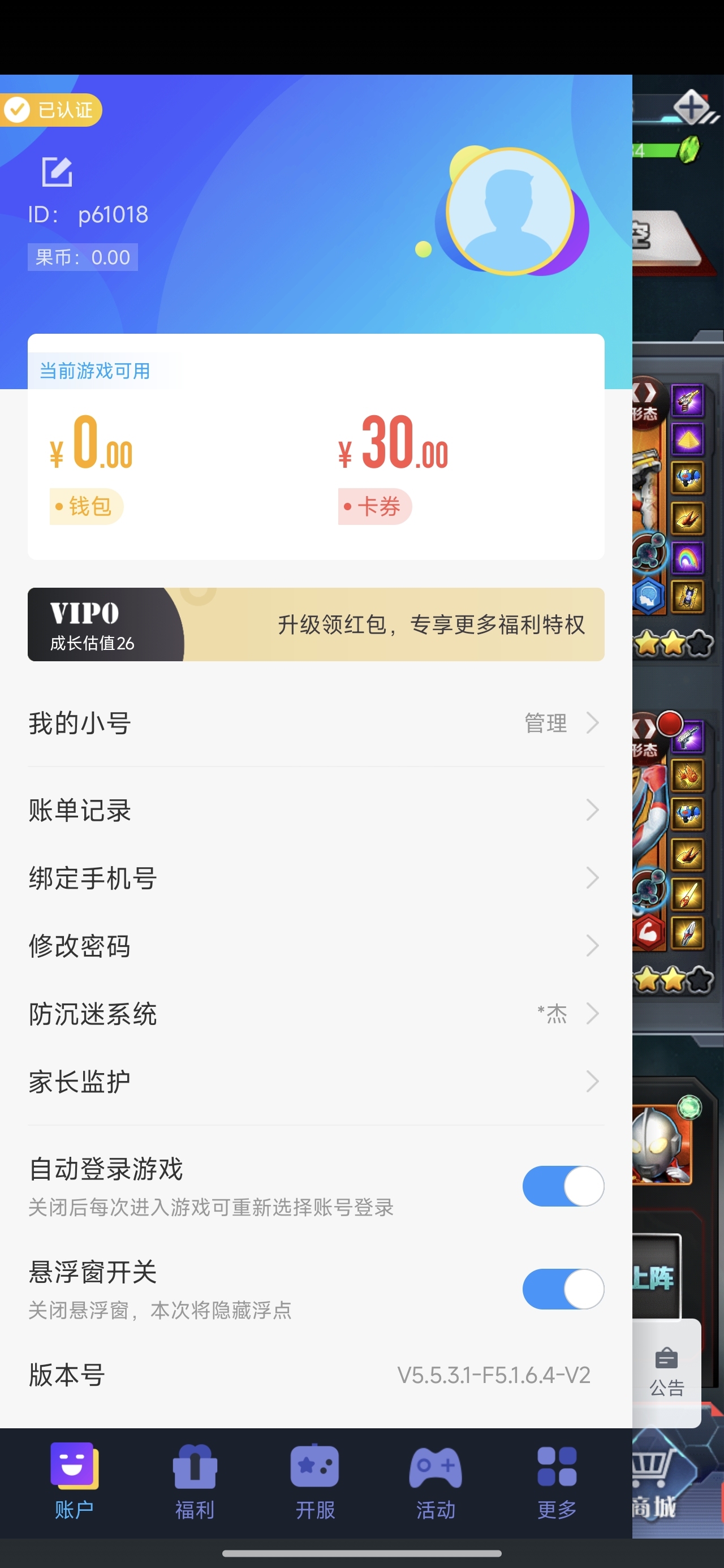Screen dimensions: 724x1568
Task: Open the VIP0 upgrade benefits banner
Action: pos(316,624)
